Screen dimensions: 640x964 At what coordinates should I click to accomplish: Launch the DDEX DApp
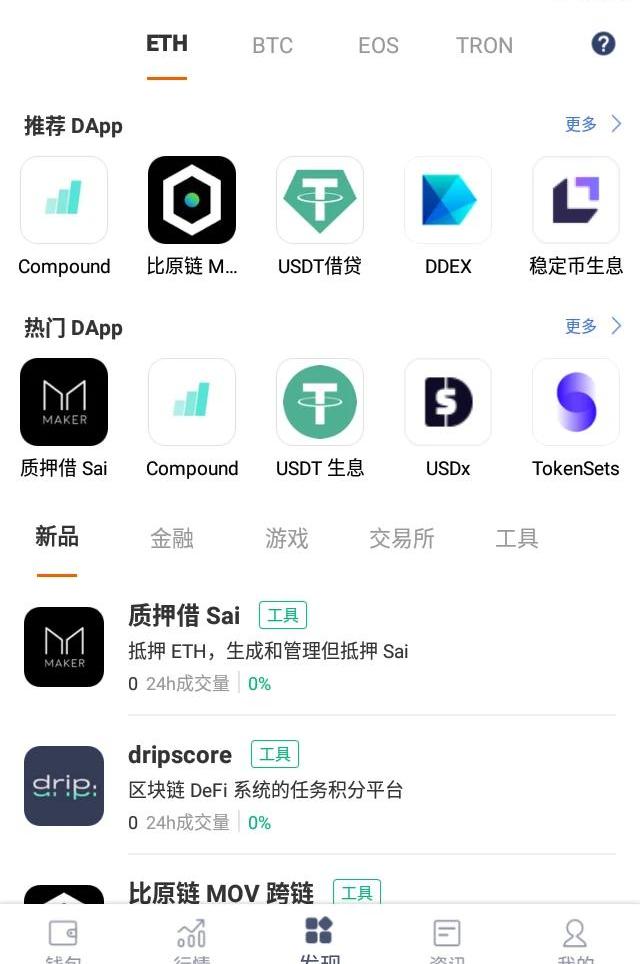[x=448, y=200]
